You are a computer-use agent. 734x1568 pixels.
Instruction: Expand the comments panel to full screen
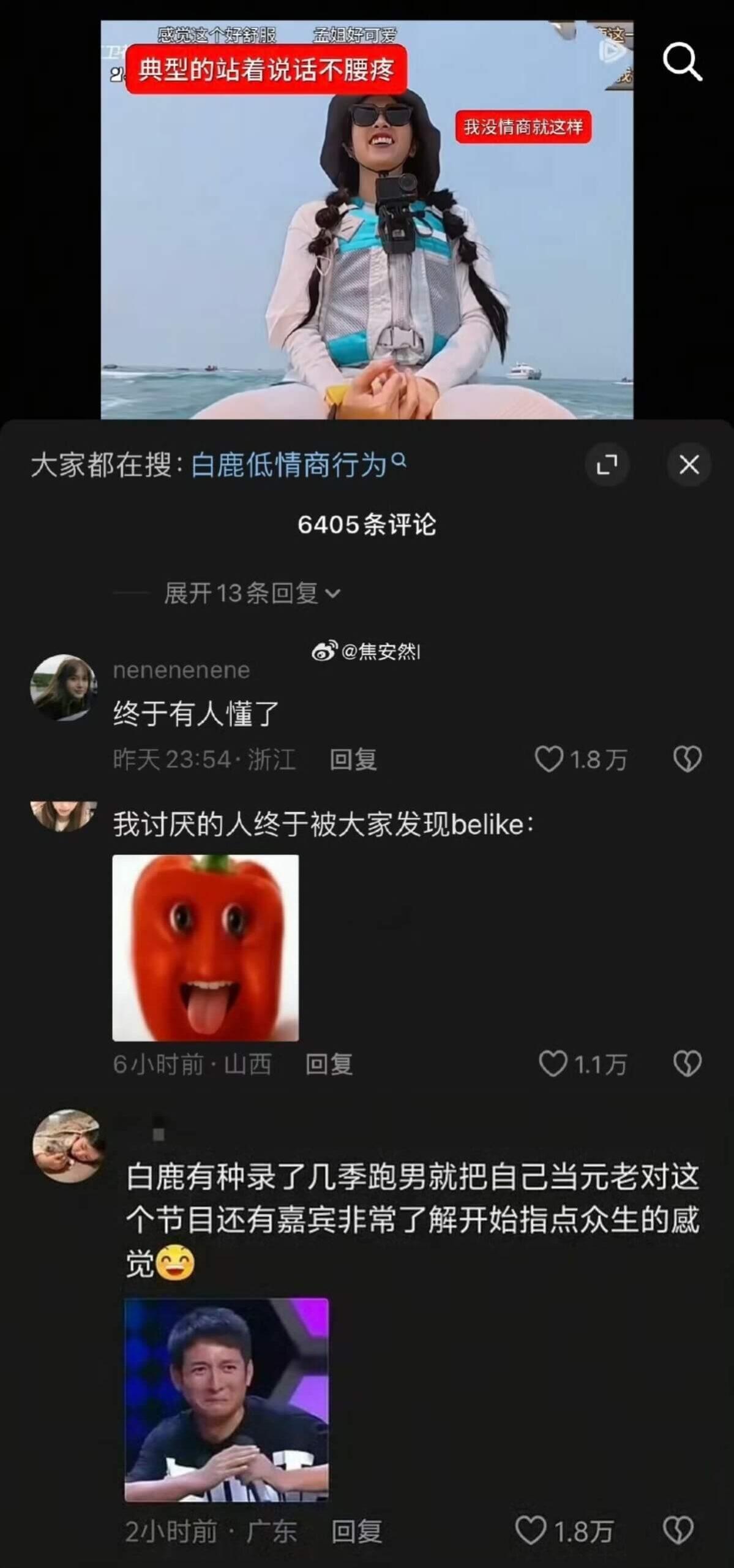[x=607, y=465]
